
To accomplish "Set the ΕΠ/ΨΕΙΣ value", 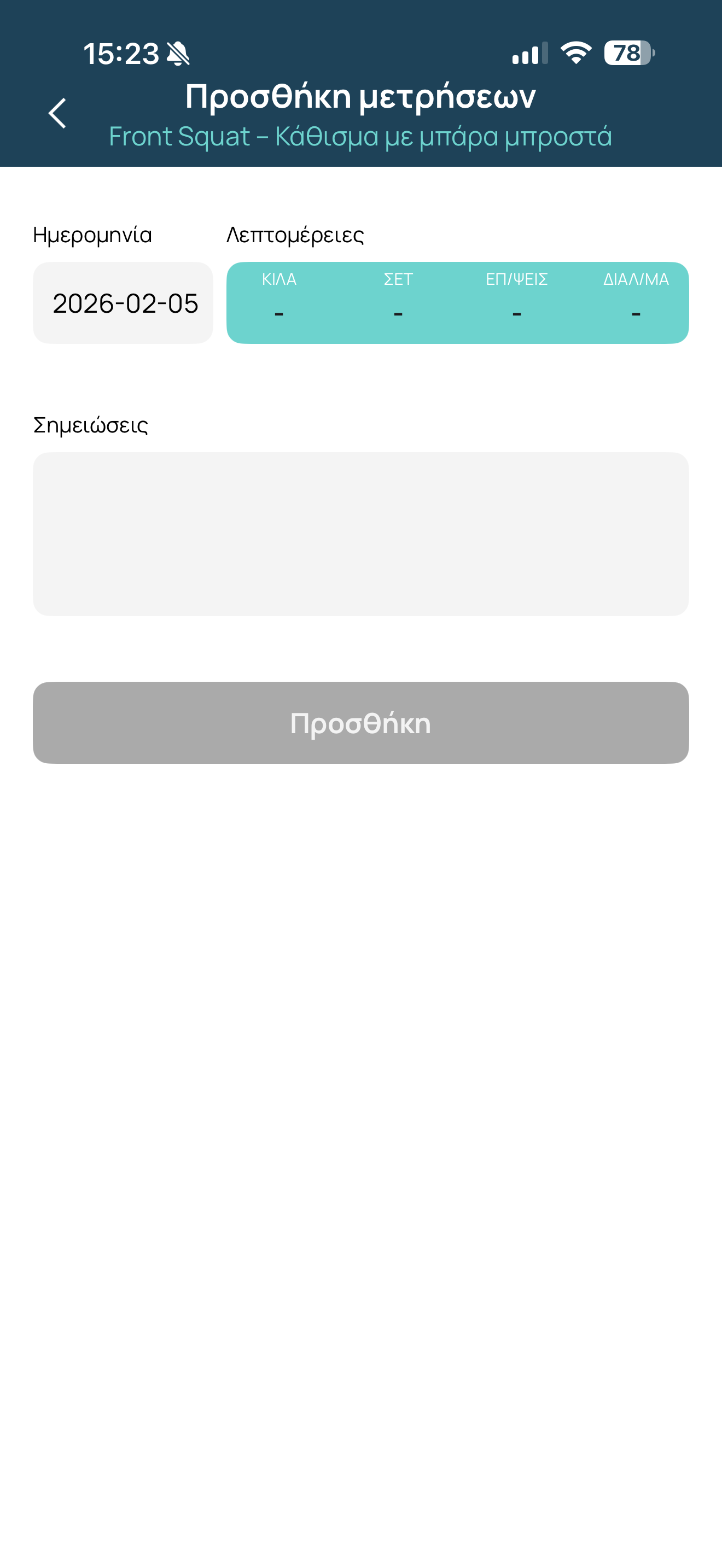I will pyautogui.click(x=516, y=303).
